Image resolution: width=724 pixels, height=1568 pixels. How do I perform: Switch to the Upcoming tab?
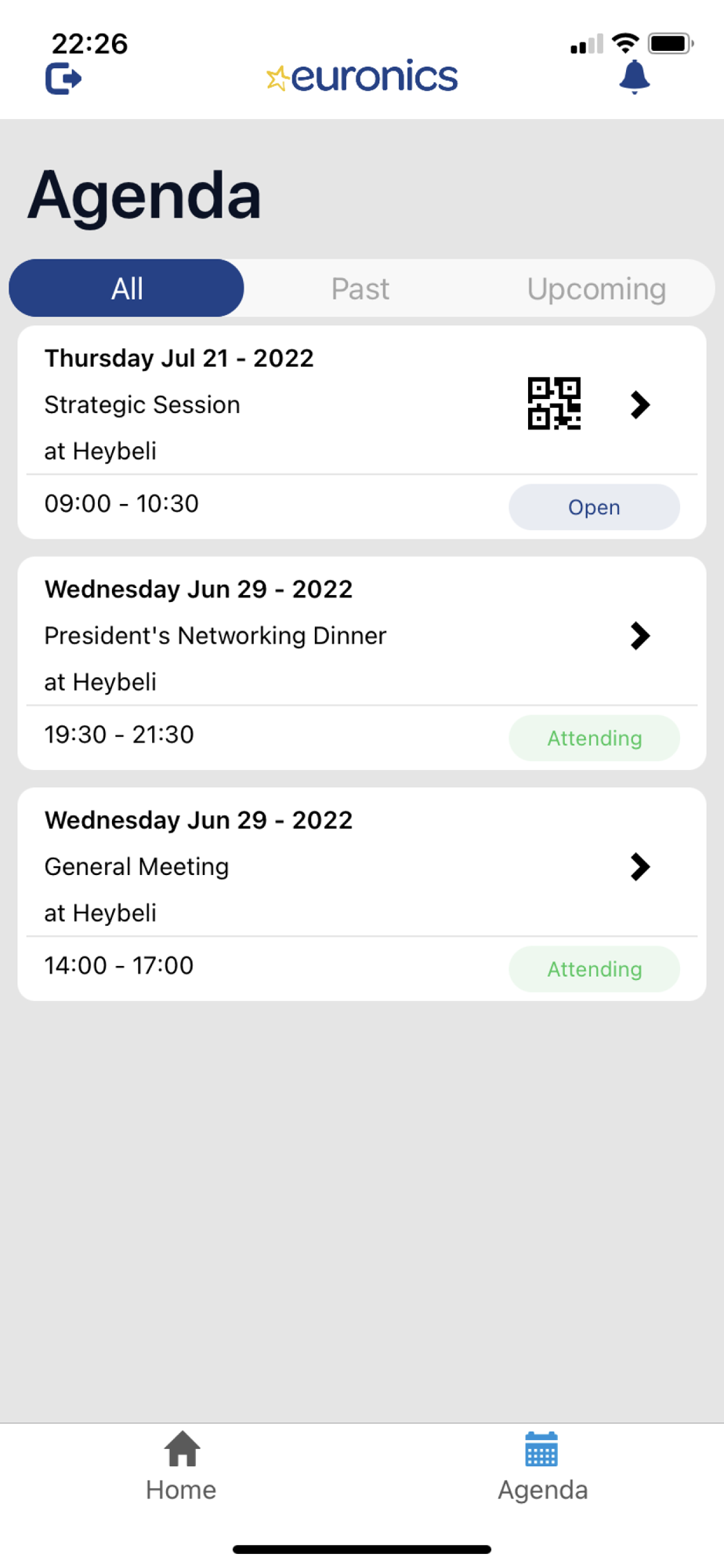[x=596, y=289]
